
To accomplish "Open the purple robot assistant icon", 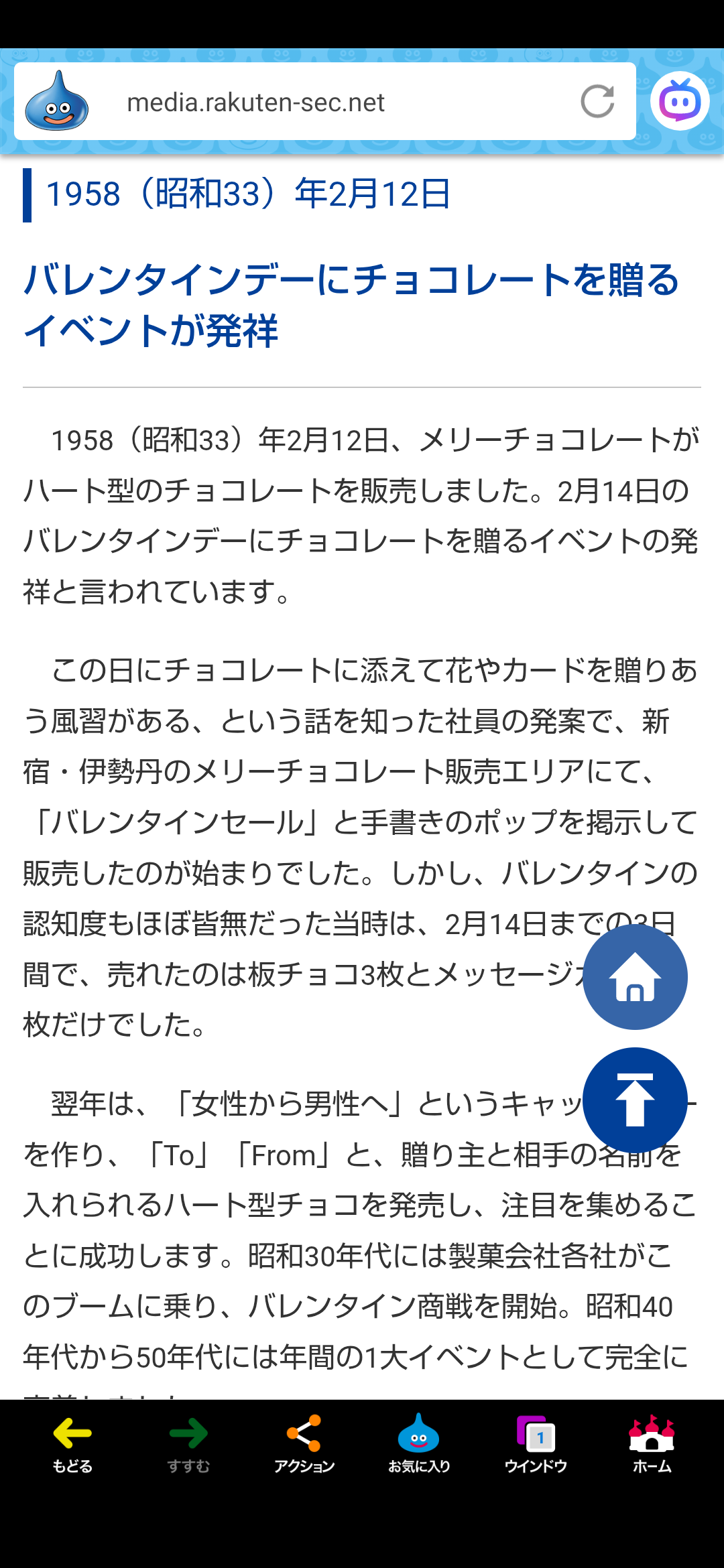I will tap(680, 101).
